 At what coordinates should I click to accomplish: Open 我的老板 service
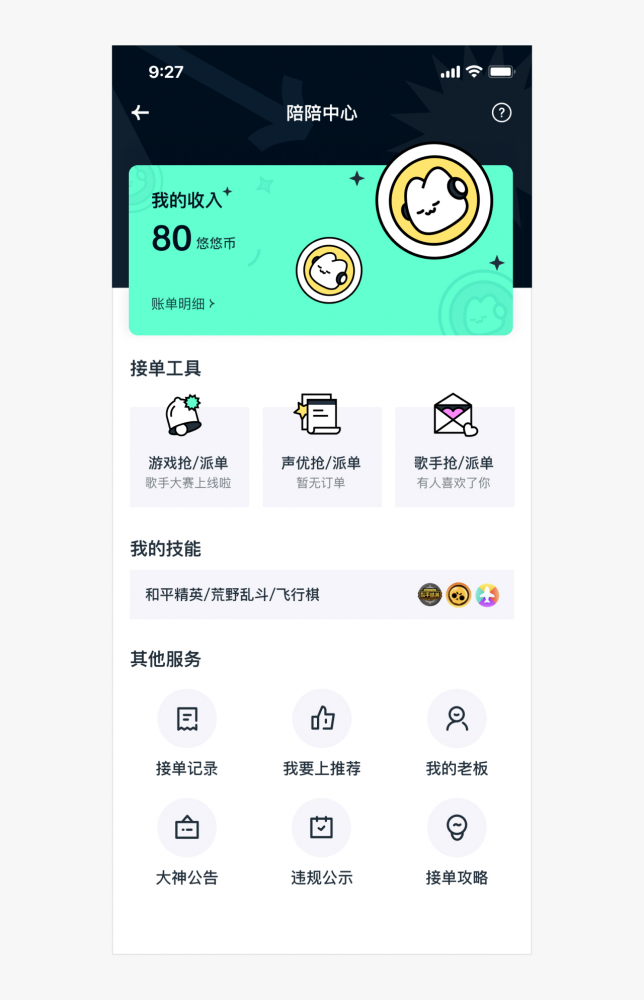click(x=456, y=733)
